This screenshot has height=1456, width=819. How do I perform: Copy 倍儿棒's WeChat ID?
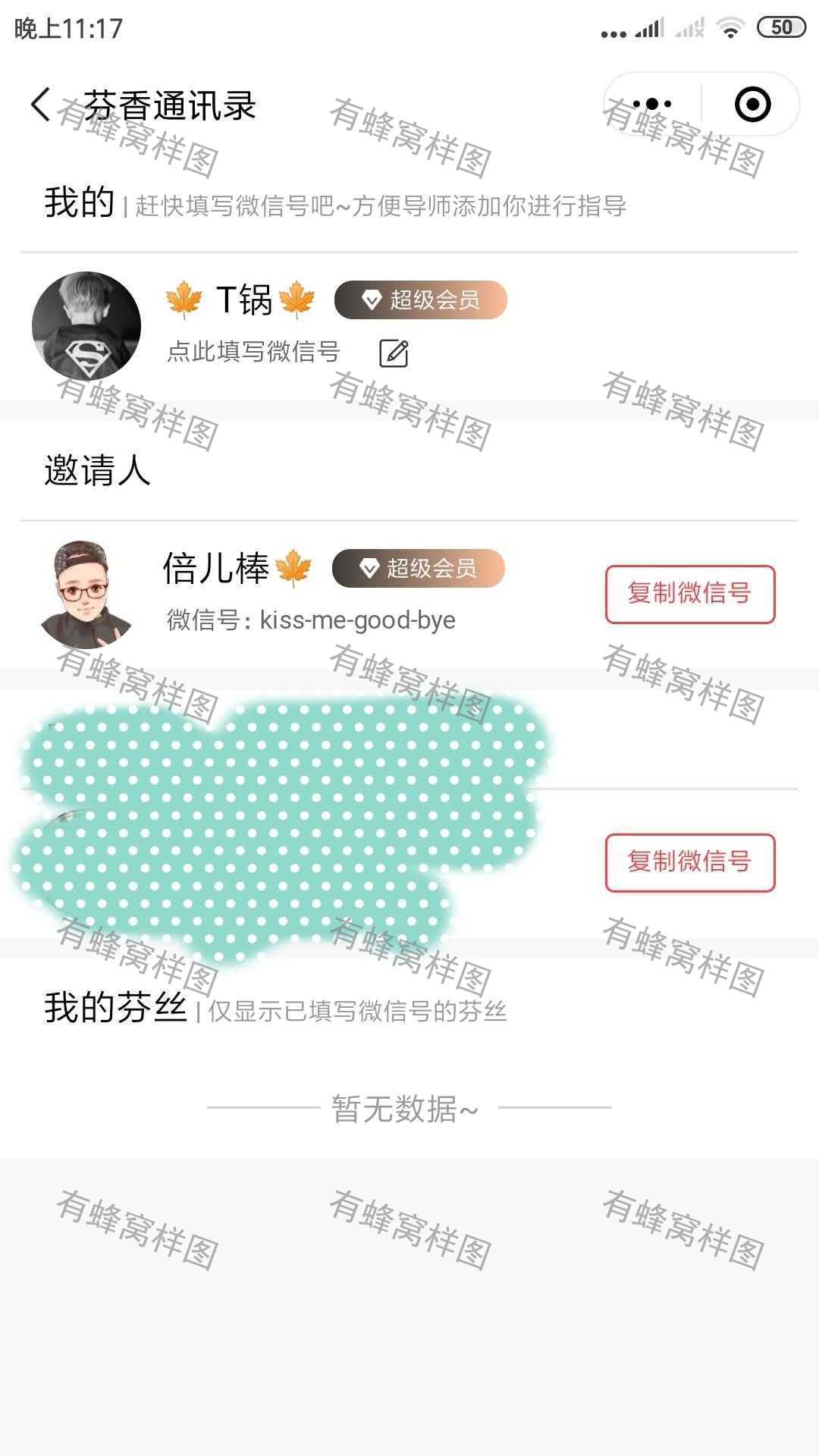point(690,594)
